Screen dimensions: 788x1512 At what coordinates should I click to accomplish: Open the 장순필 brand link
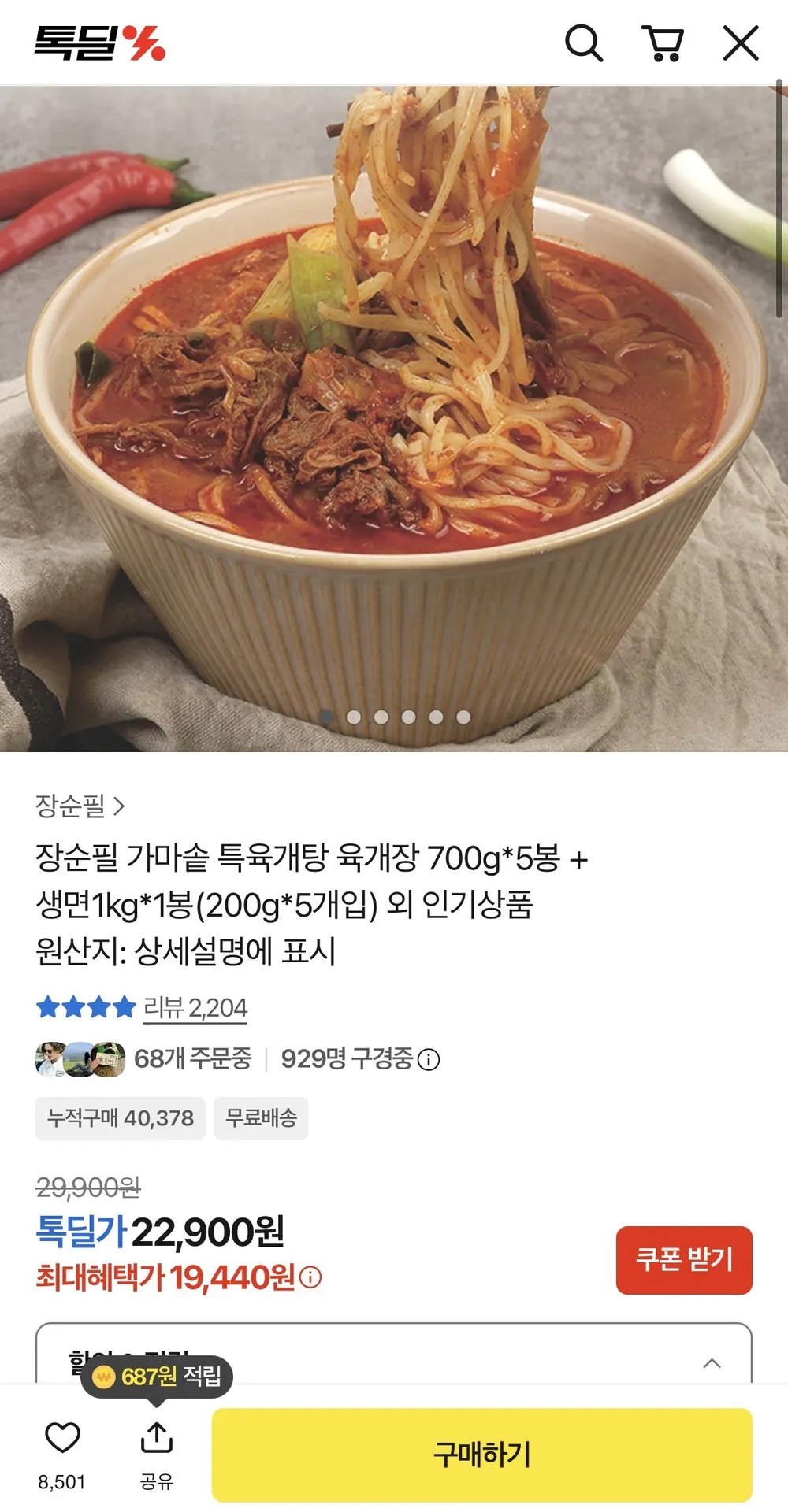tap(80, 806)
